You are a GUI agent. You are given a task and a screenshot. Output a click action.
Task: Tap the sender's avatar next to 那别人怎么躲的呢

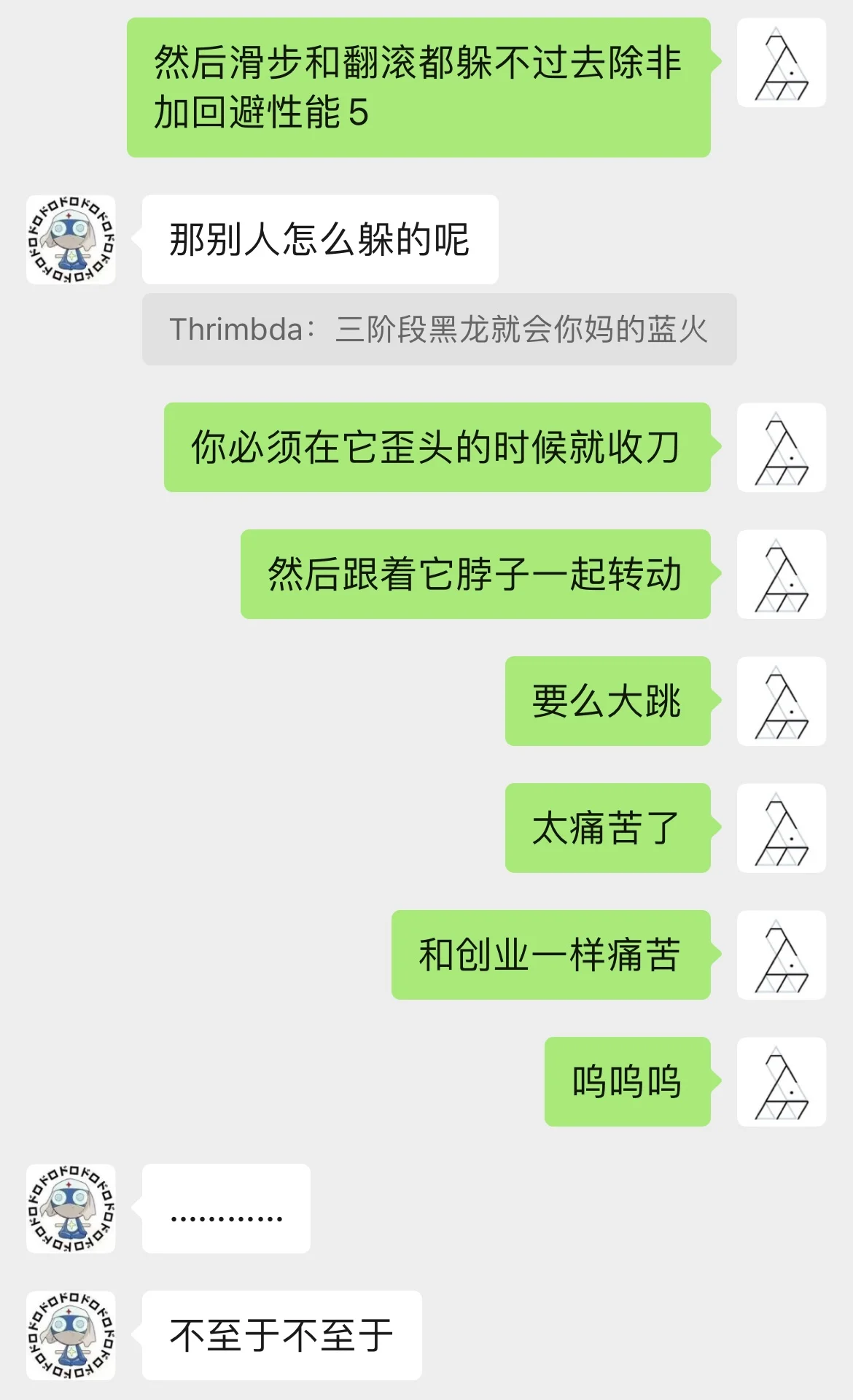point(71,239)
